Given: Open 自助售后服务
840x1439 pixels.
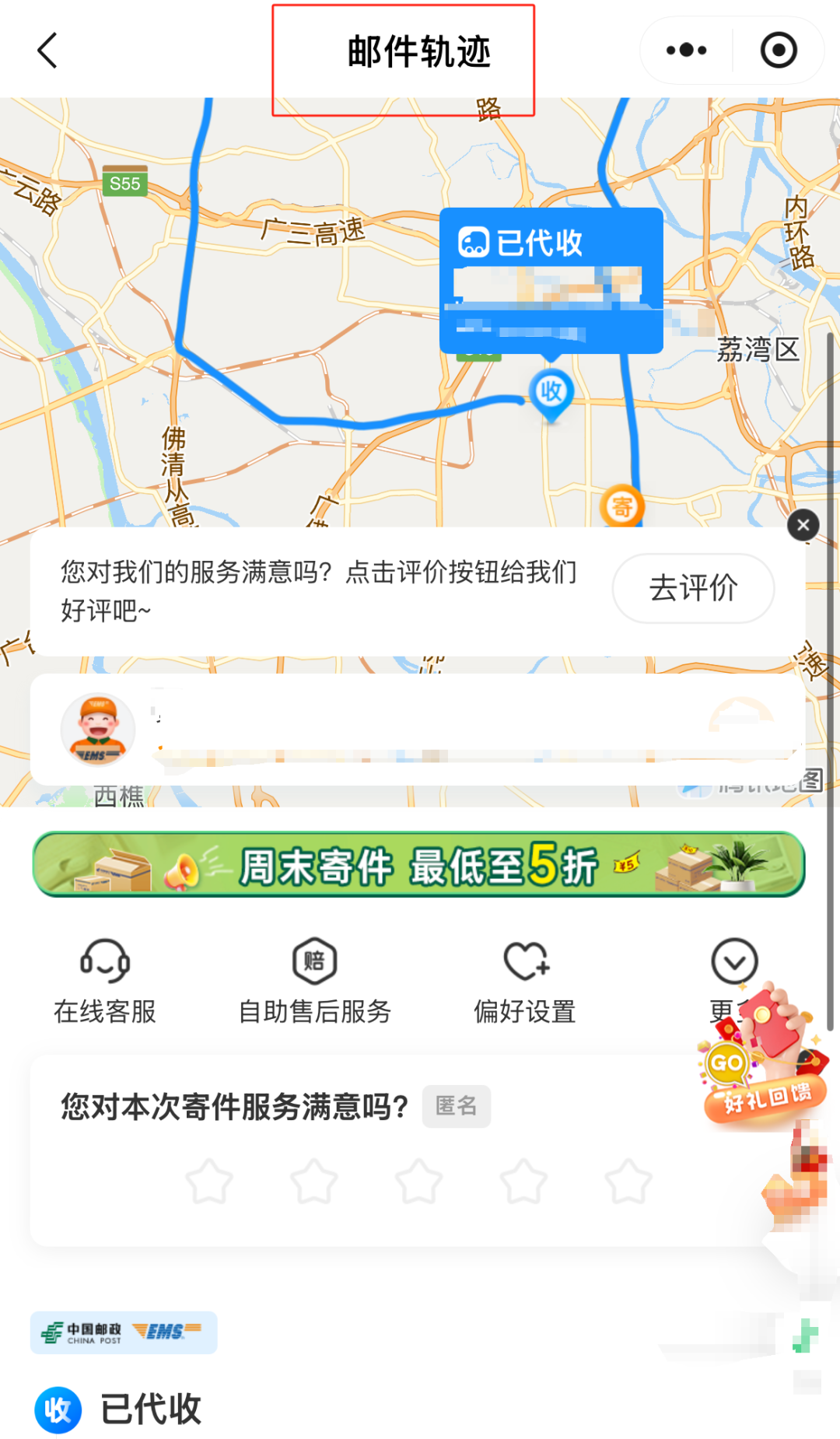Looking at the screenshot, I should pos(314,982).
